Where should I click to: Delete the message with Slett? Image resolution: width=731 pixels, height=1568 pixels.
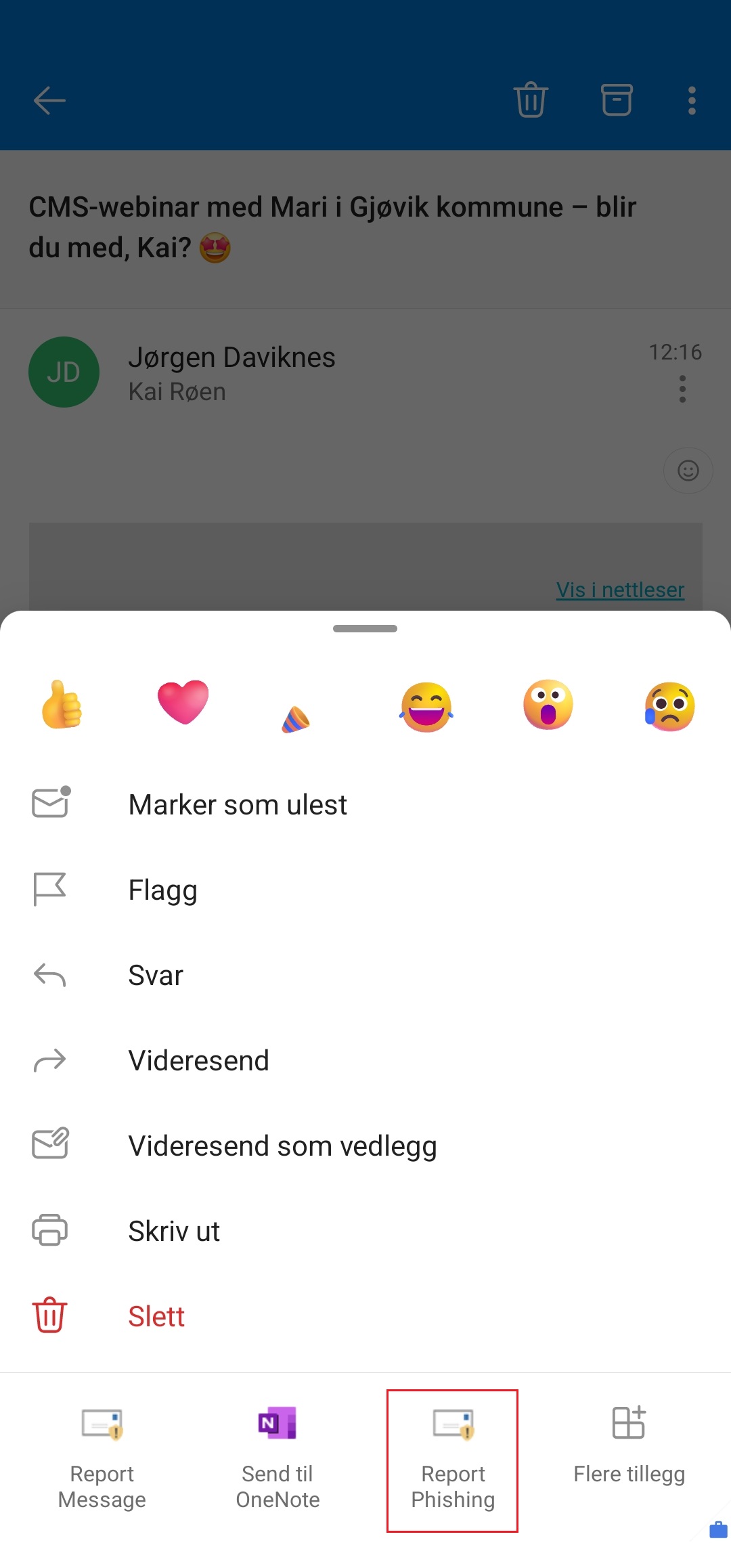pos(365,1316)
